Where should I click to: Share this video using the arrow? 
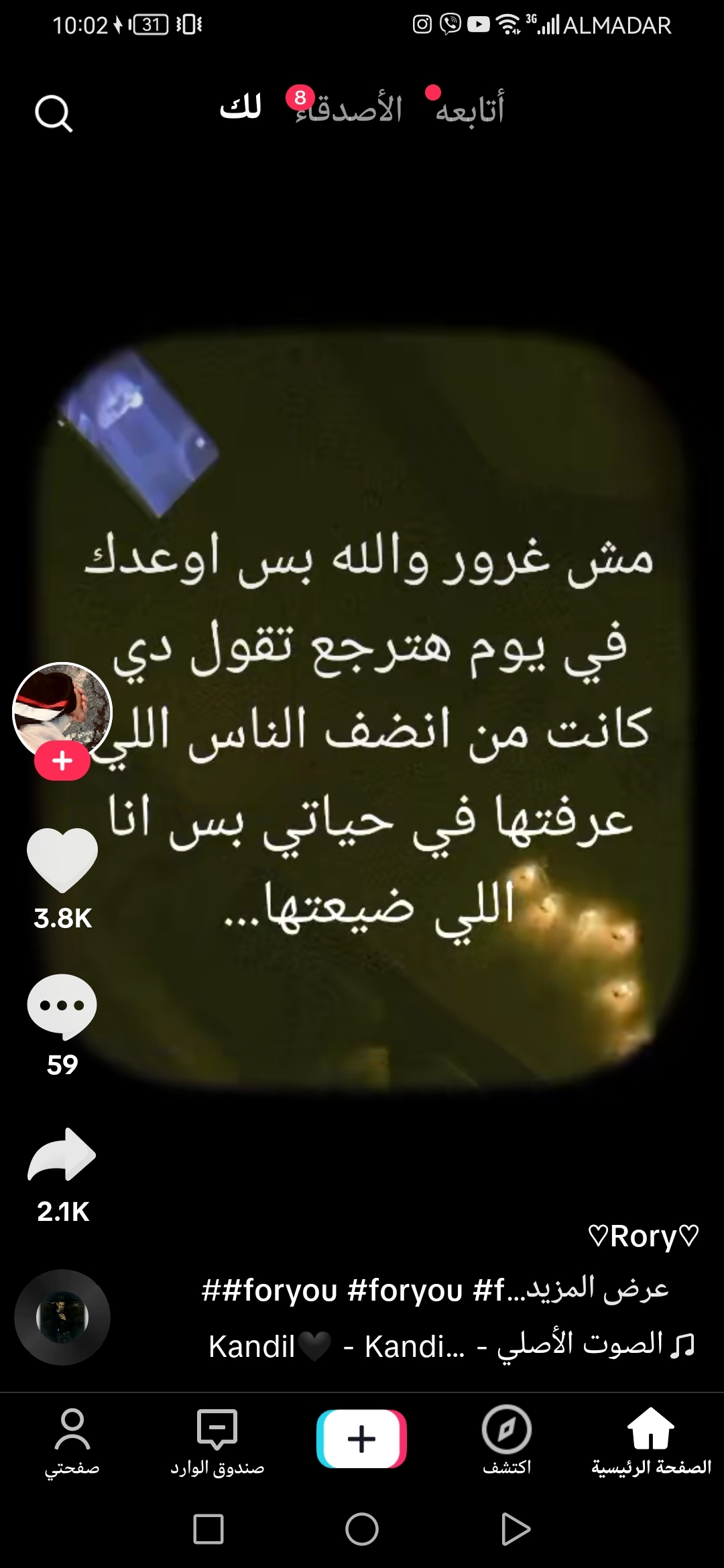tap(62, 1155)
